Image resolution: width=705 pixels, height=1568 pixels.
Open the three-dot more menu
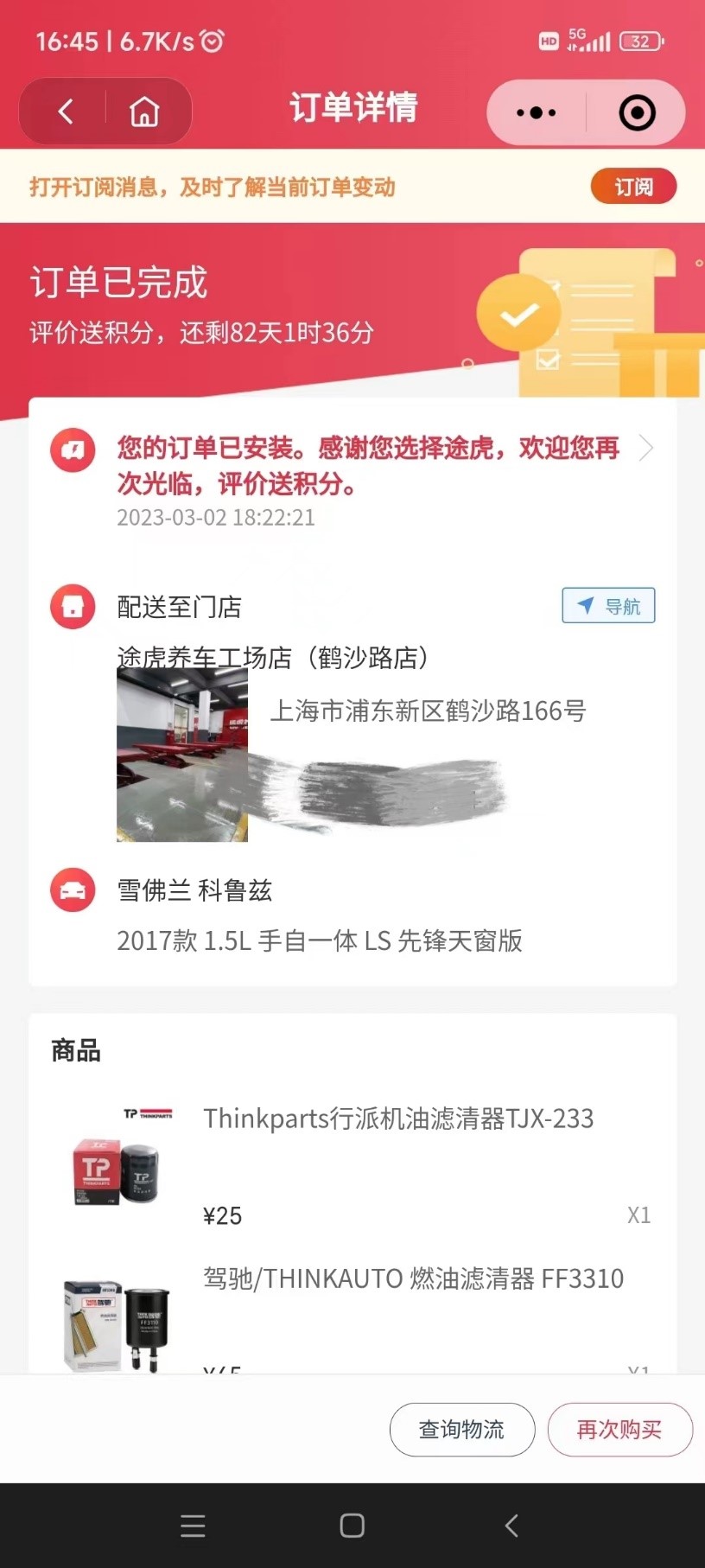pyautogui.click(x=536, y=112)
